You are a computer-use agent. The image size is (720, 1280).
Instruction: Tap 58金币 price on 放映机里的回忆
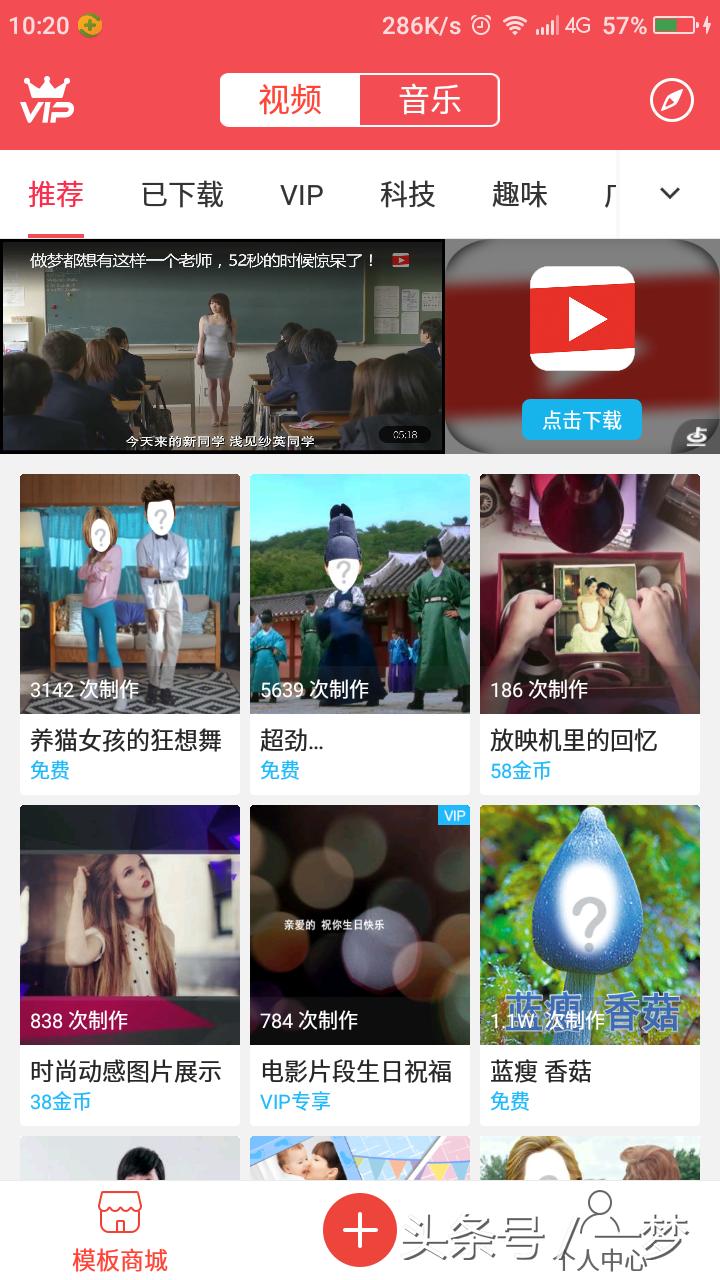coord(520,771)
